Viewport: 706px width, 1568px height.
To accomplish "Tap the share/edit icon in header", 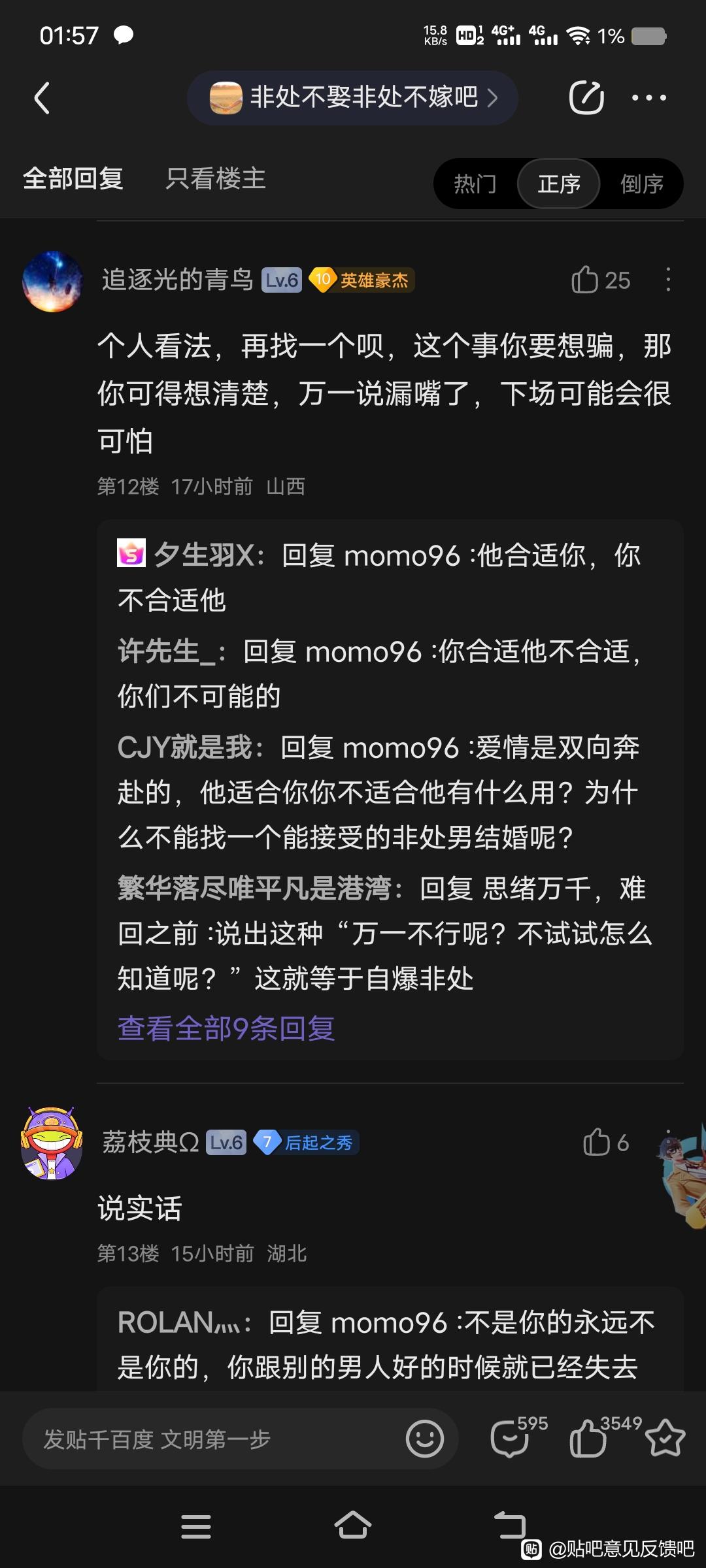I will point(586,98).
